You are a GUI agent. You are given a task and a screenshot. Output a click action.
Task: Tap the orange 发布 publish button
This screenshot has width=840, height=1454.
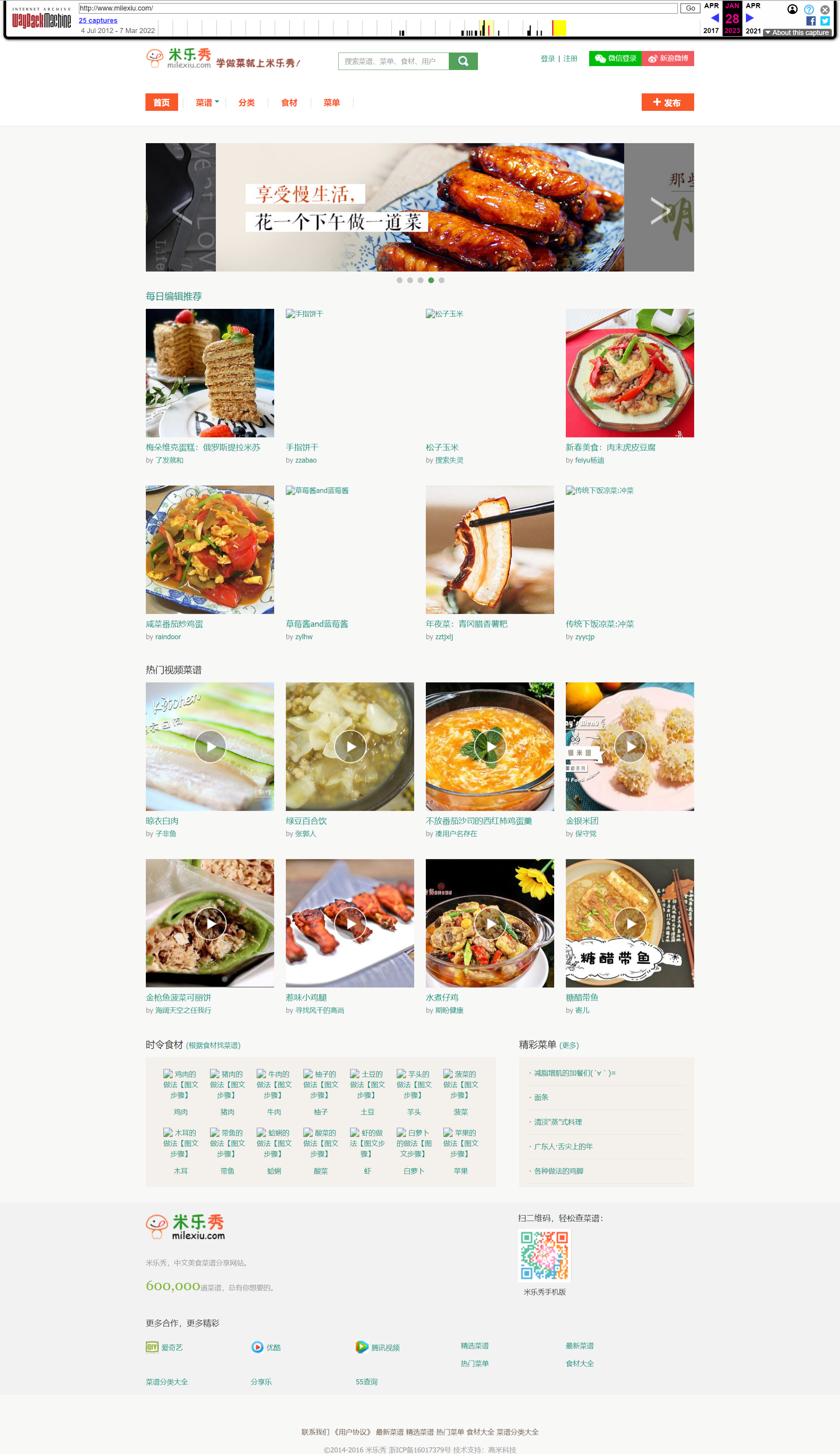pos(667,102)
